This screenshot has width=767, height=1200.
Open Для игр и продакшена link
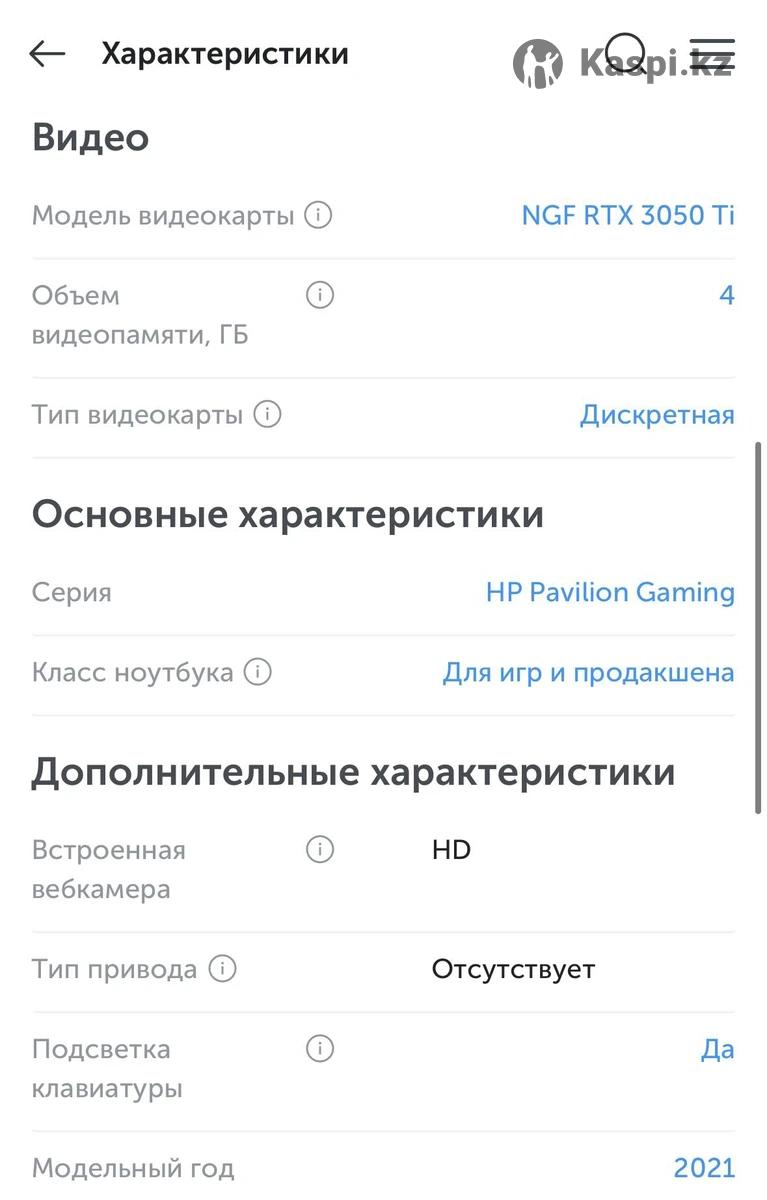(x=588, y=672)
